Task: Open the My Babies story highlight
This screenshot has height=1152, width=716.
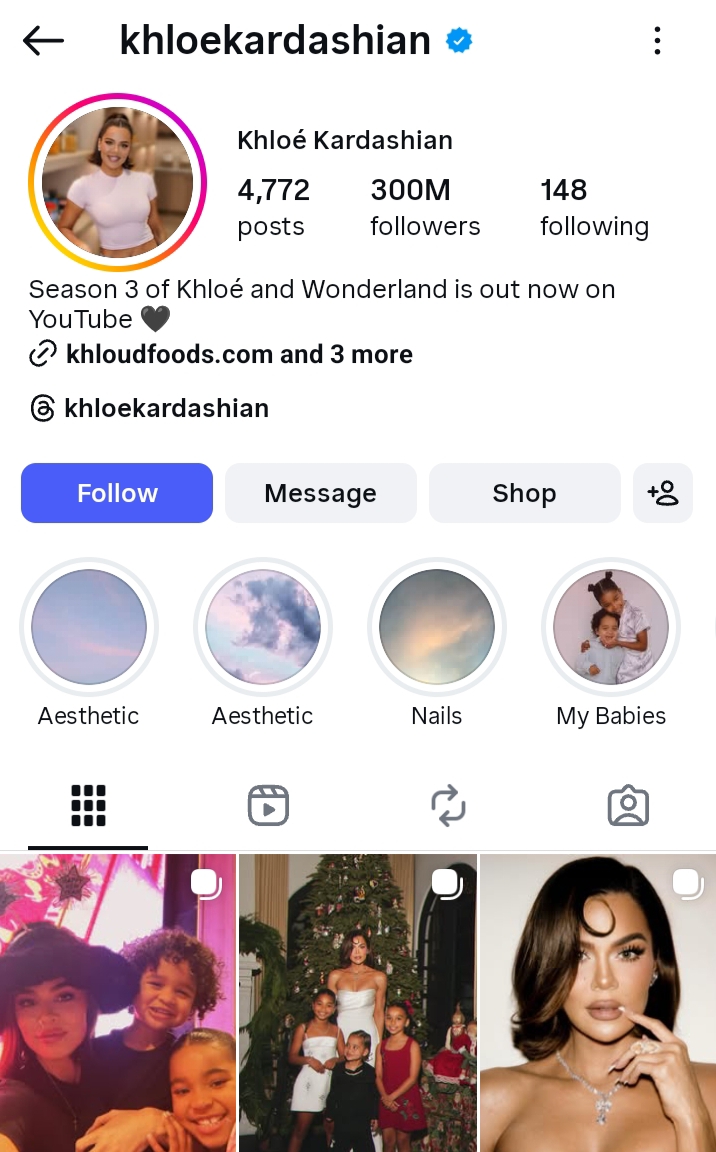Action: pos(611,628)
